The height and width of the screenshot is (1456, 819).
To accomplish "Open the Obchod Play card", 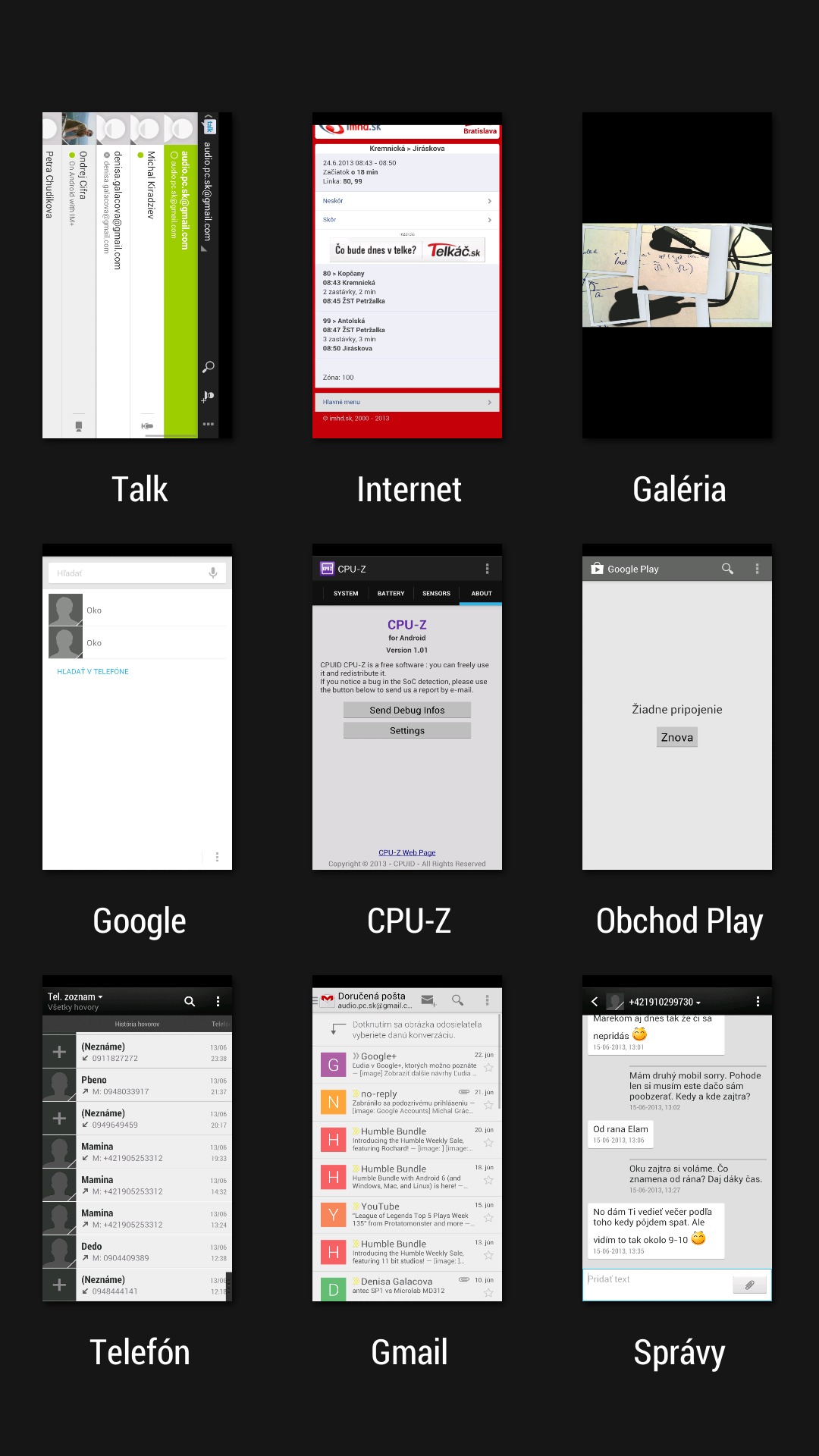I will (x=677, y=707).
